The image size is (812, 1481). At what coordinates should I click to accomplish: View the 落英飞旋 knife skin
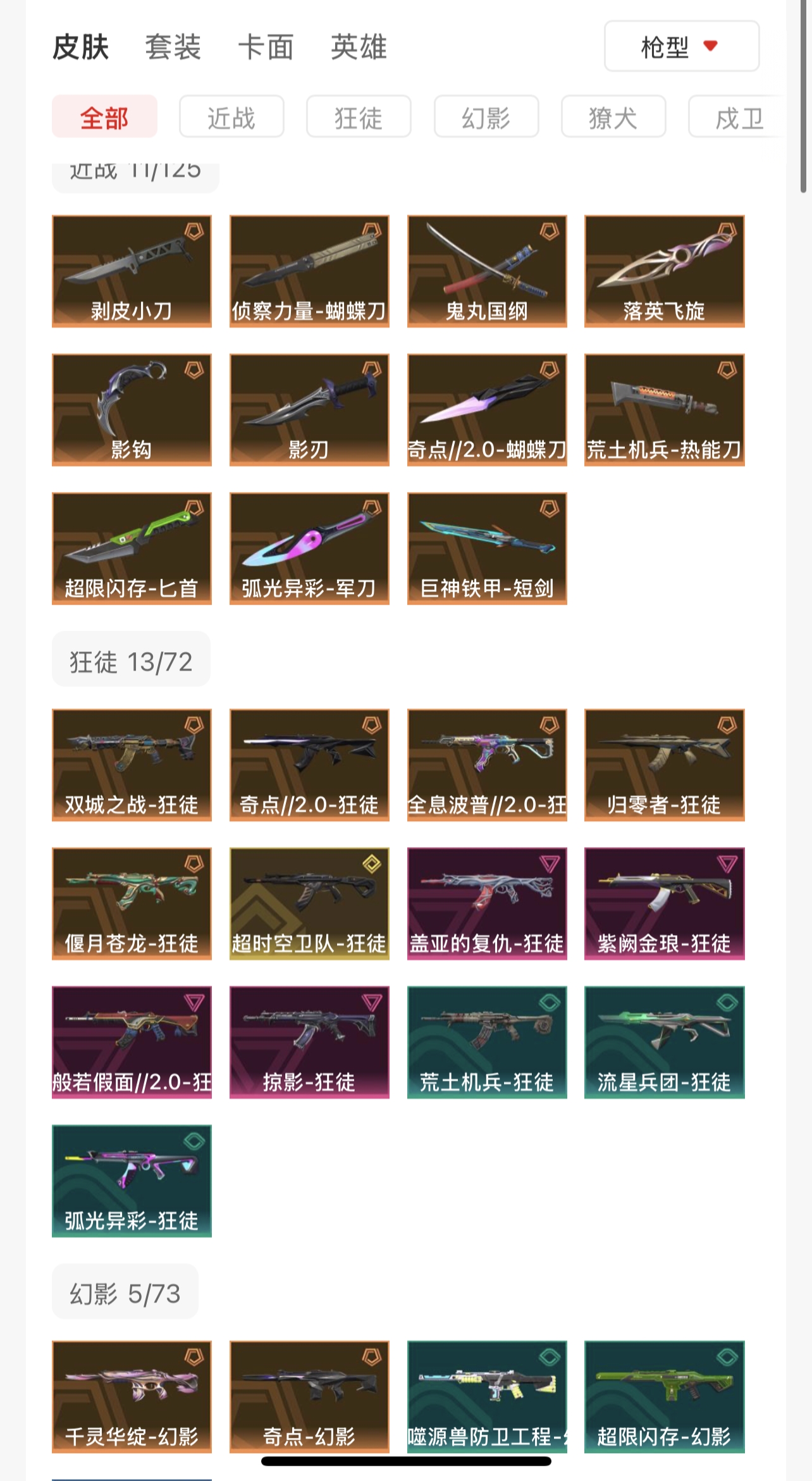[x=664, y=271]
